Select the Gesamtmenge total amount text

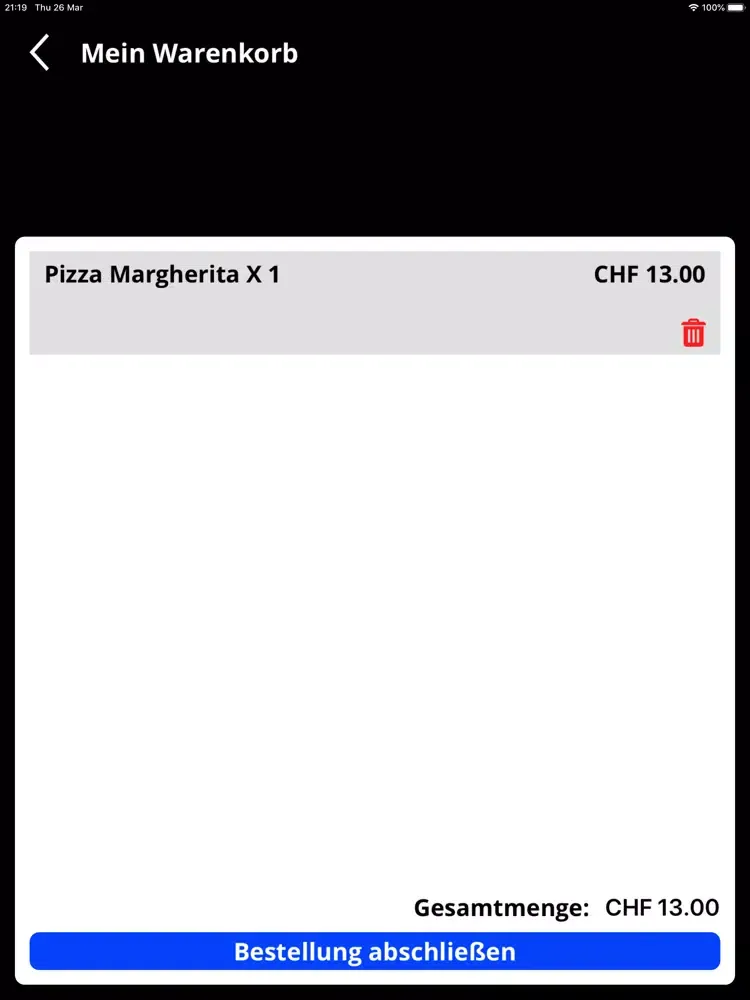pos(501,907)
